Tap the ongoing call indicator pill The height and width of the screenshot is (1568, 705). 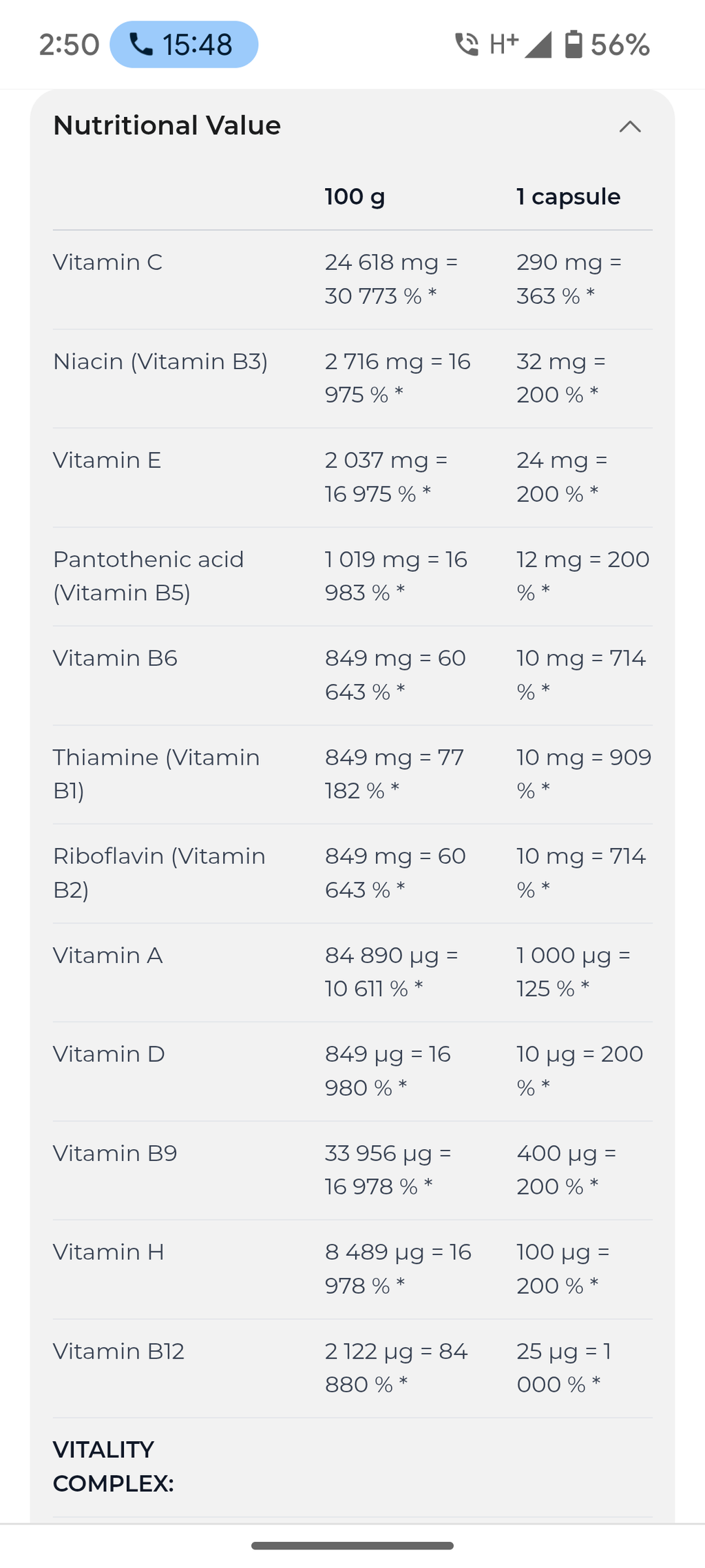point(183,44)
